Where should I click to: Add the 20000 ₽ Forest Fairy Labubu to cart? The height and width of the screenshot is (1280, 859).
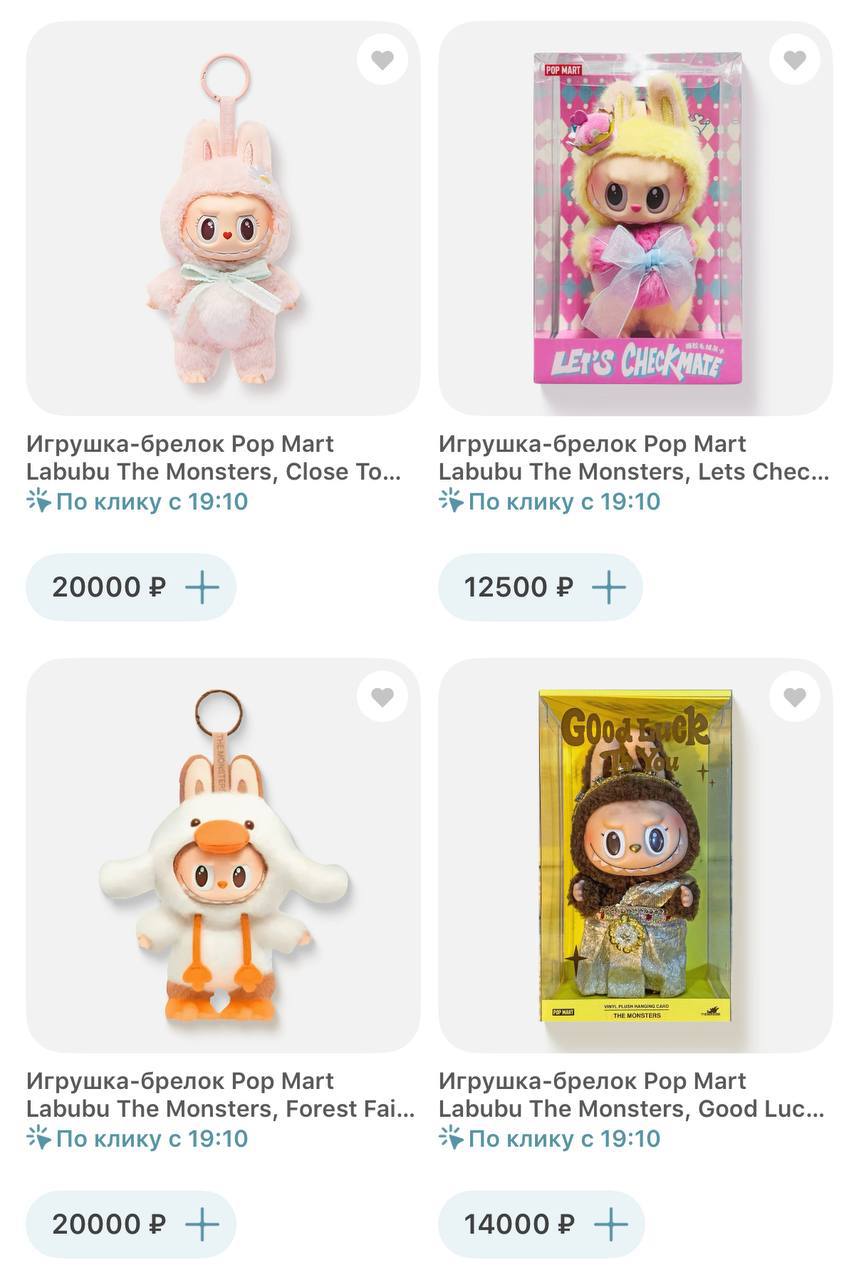pos(202,1224)
